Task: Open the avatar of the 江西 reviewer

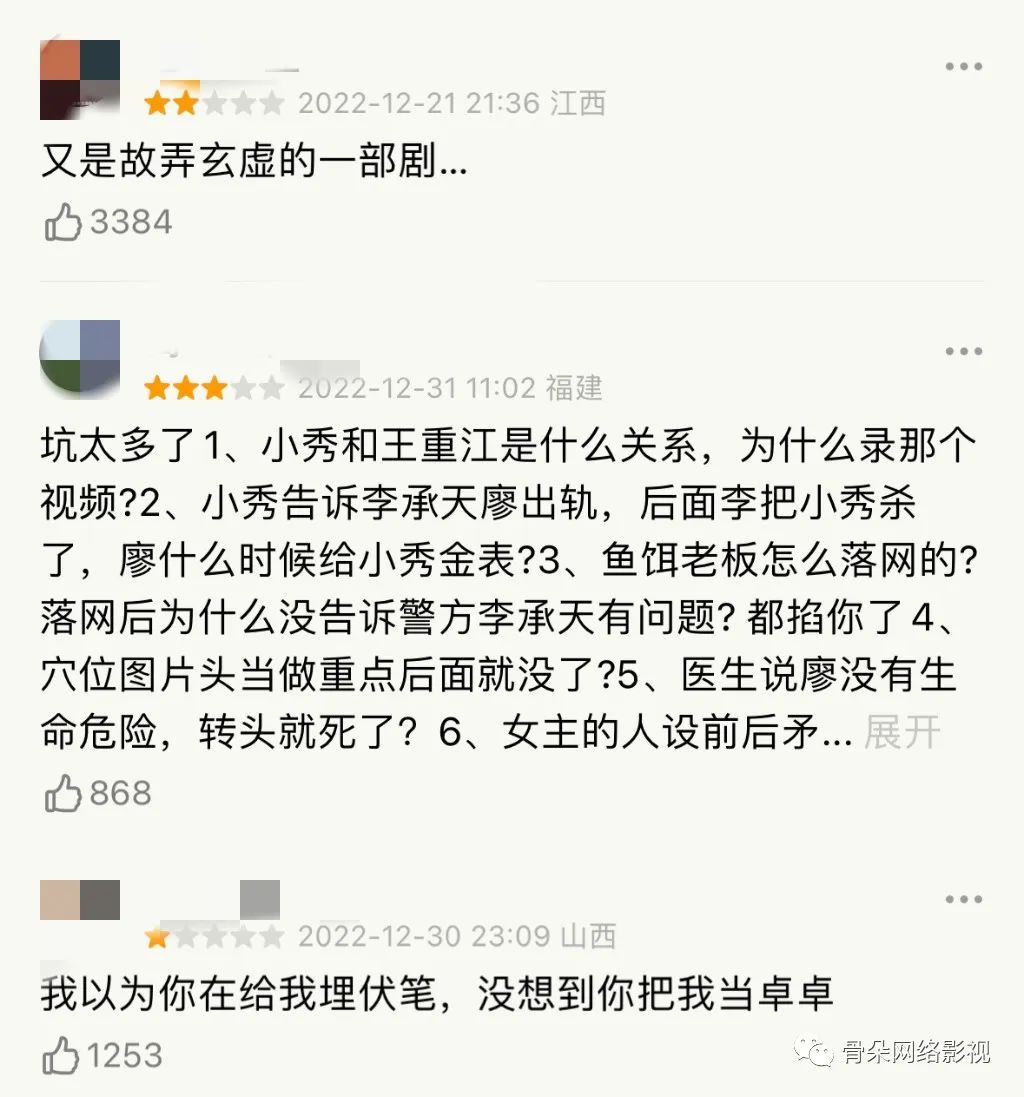Action: [x=80, y=80]
